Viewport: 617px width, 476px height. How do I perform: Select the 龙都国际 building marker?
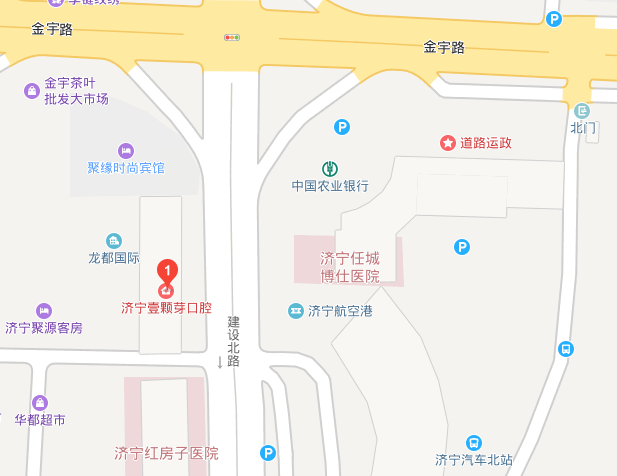click(x=114, y=240)
